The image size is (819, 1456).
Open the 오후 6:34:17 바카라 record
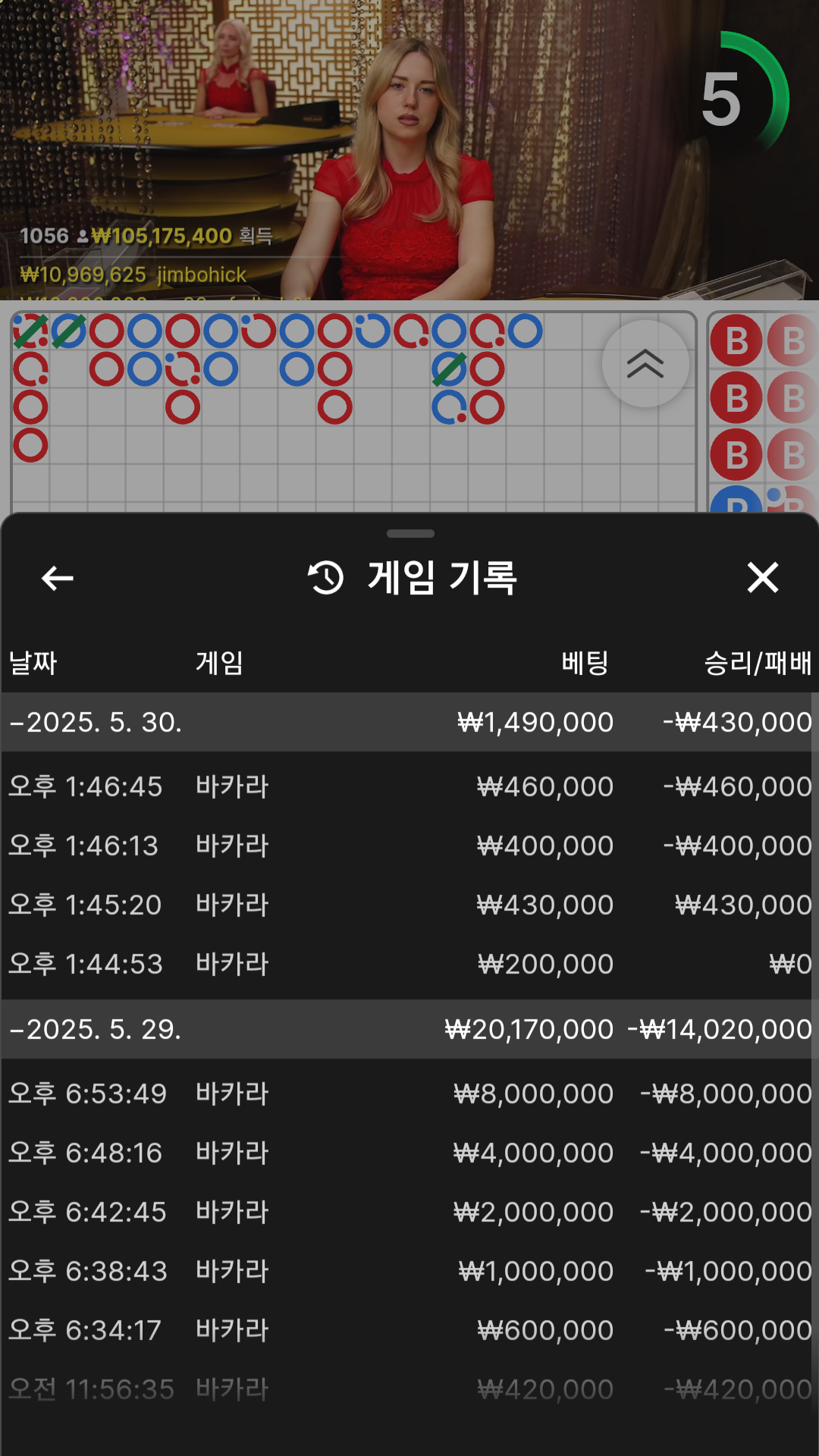[x=409, y=1330]
